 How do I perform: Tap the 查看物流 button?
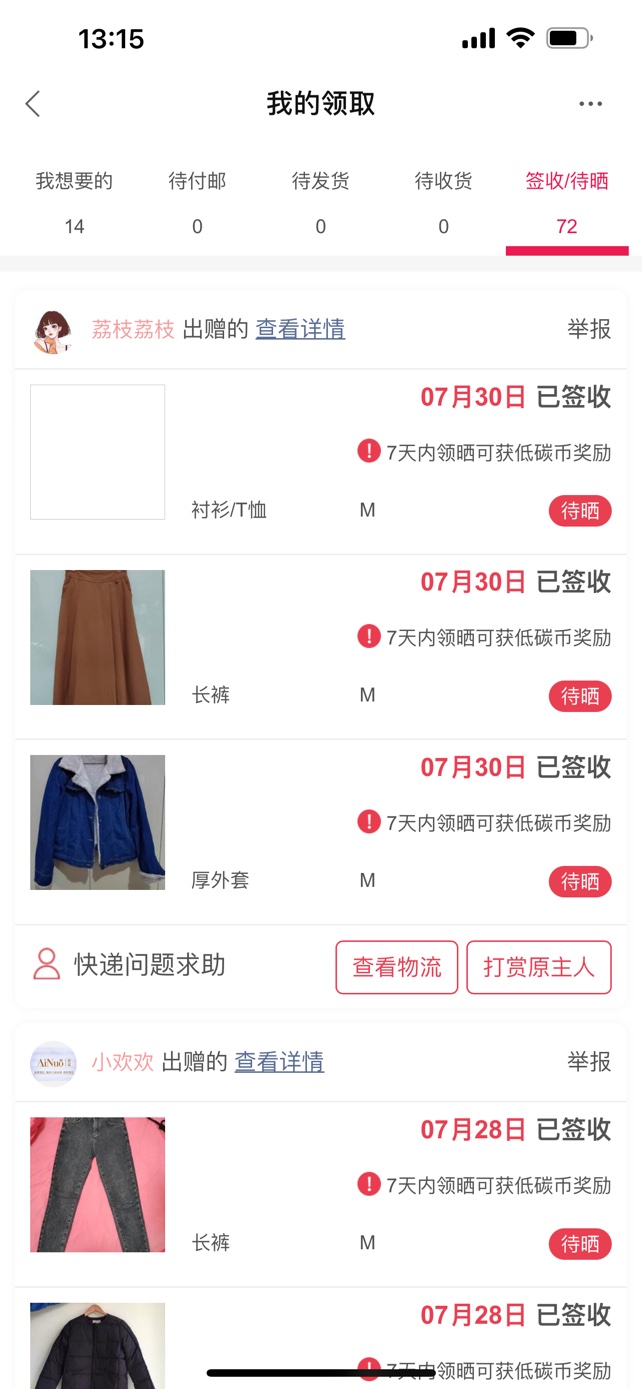[396, 967]
